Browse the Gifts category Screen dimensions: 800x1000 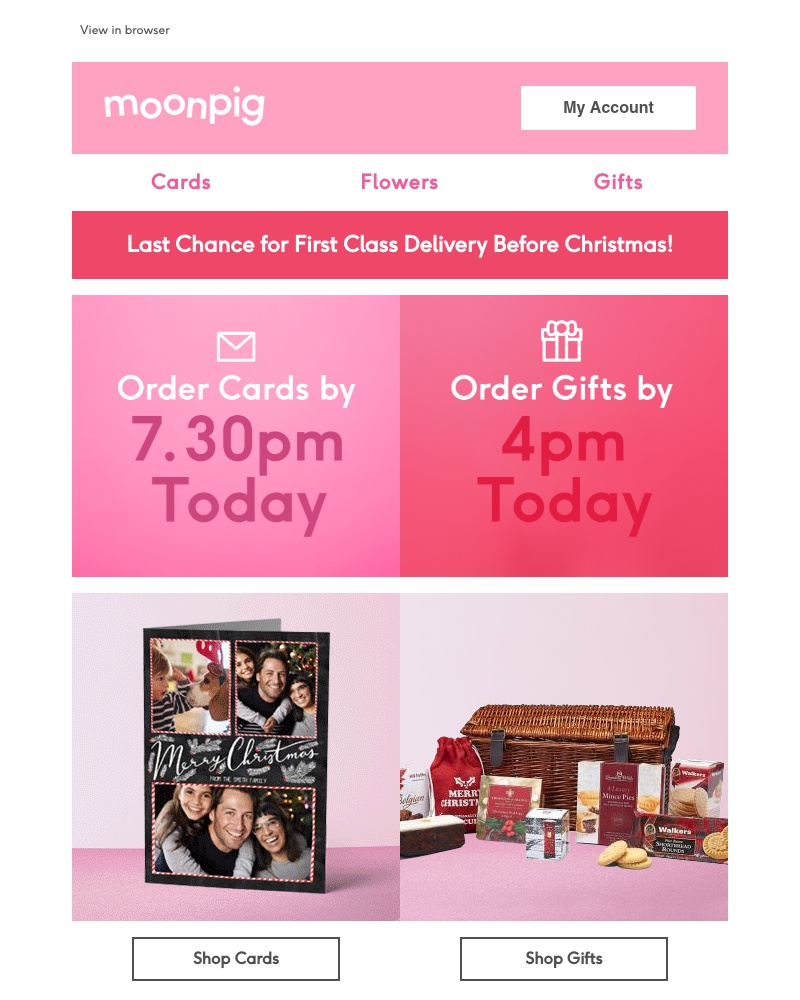(x=618, y=182)
